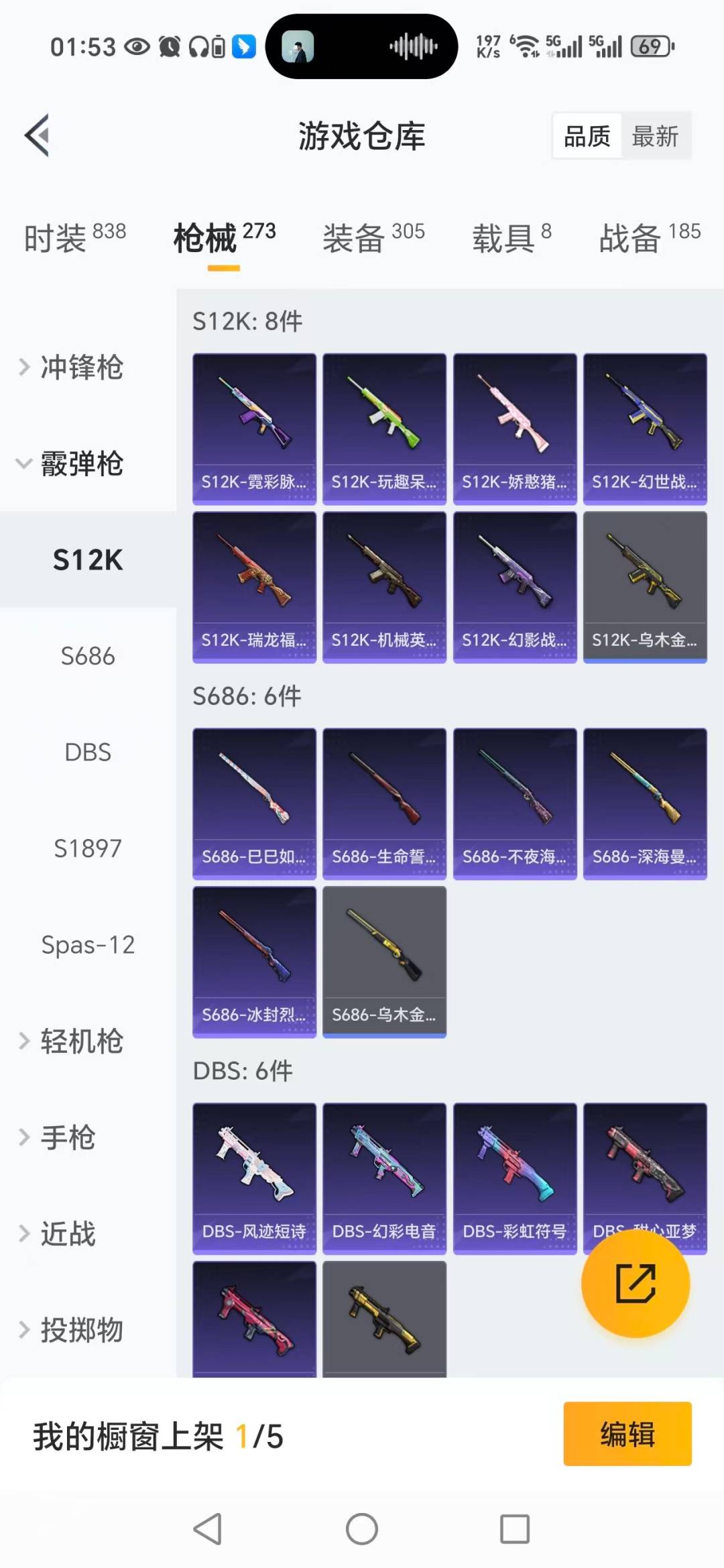The image size is (724, 1568).
Task: Open the DBS-风迹短诗 skin tile
Action: [x=254, y=1178]
